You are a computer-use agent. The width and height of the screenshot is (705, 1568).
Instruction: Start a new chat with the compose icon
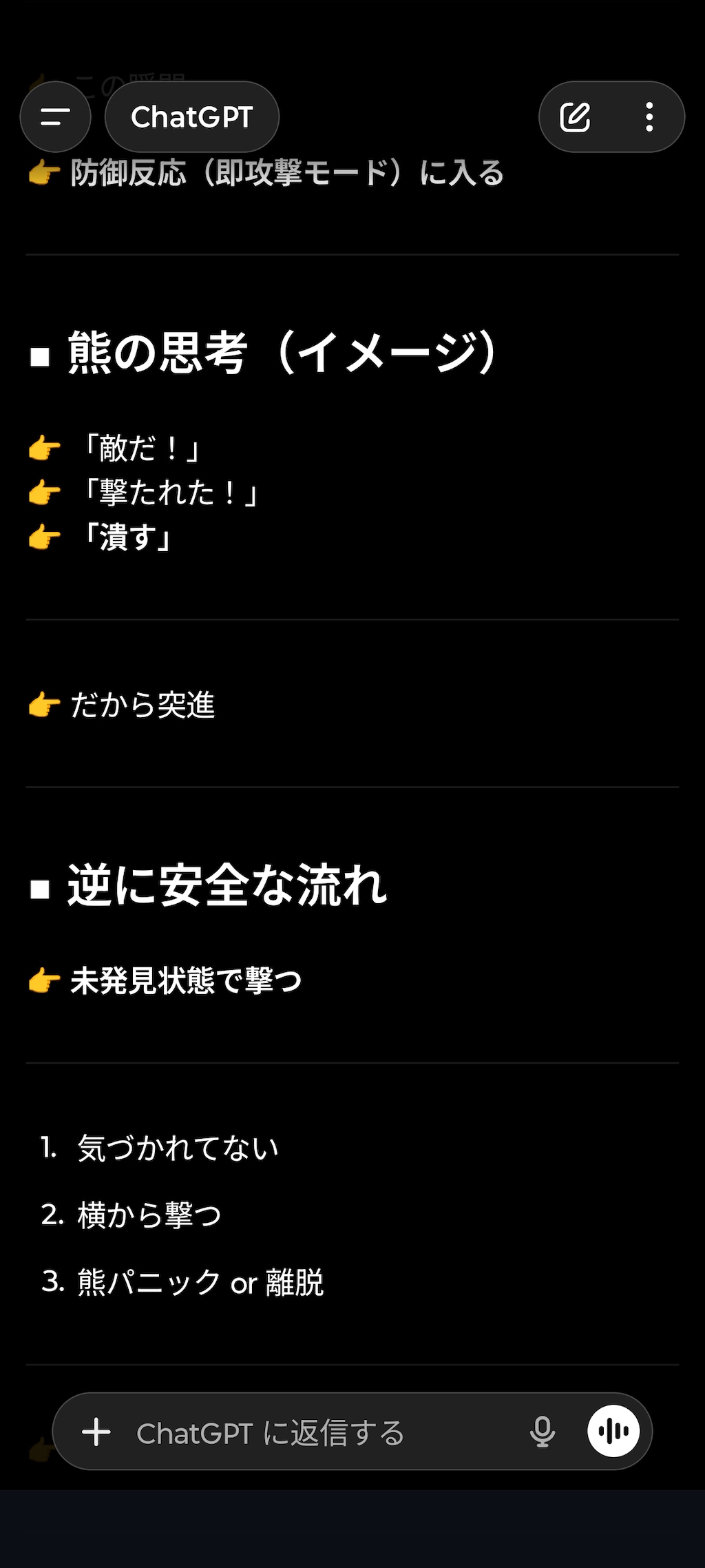[575, 117]
